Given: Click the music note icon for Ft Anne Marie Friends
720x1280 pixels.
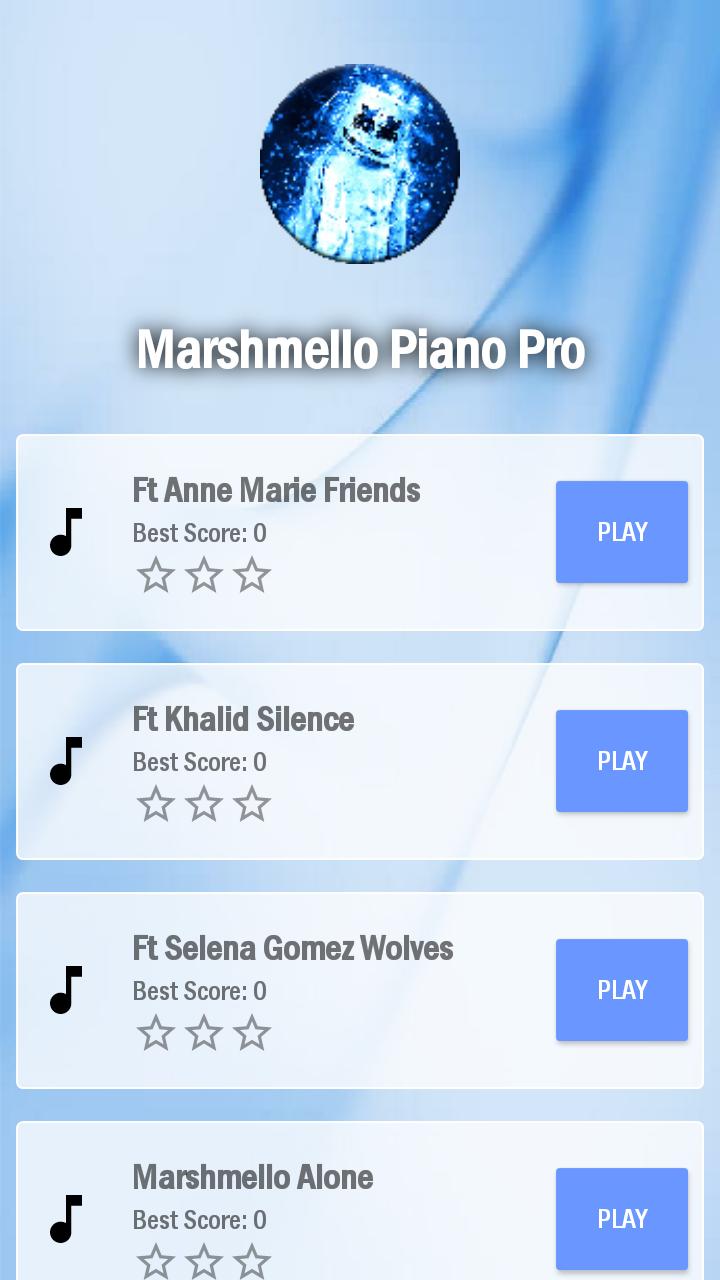Looking at the screenshot, I should tap(65, 533).
